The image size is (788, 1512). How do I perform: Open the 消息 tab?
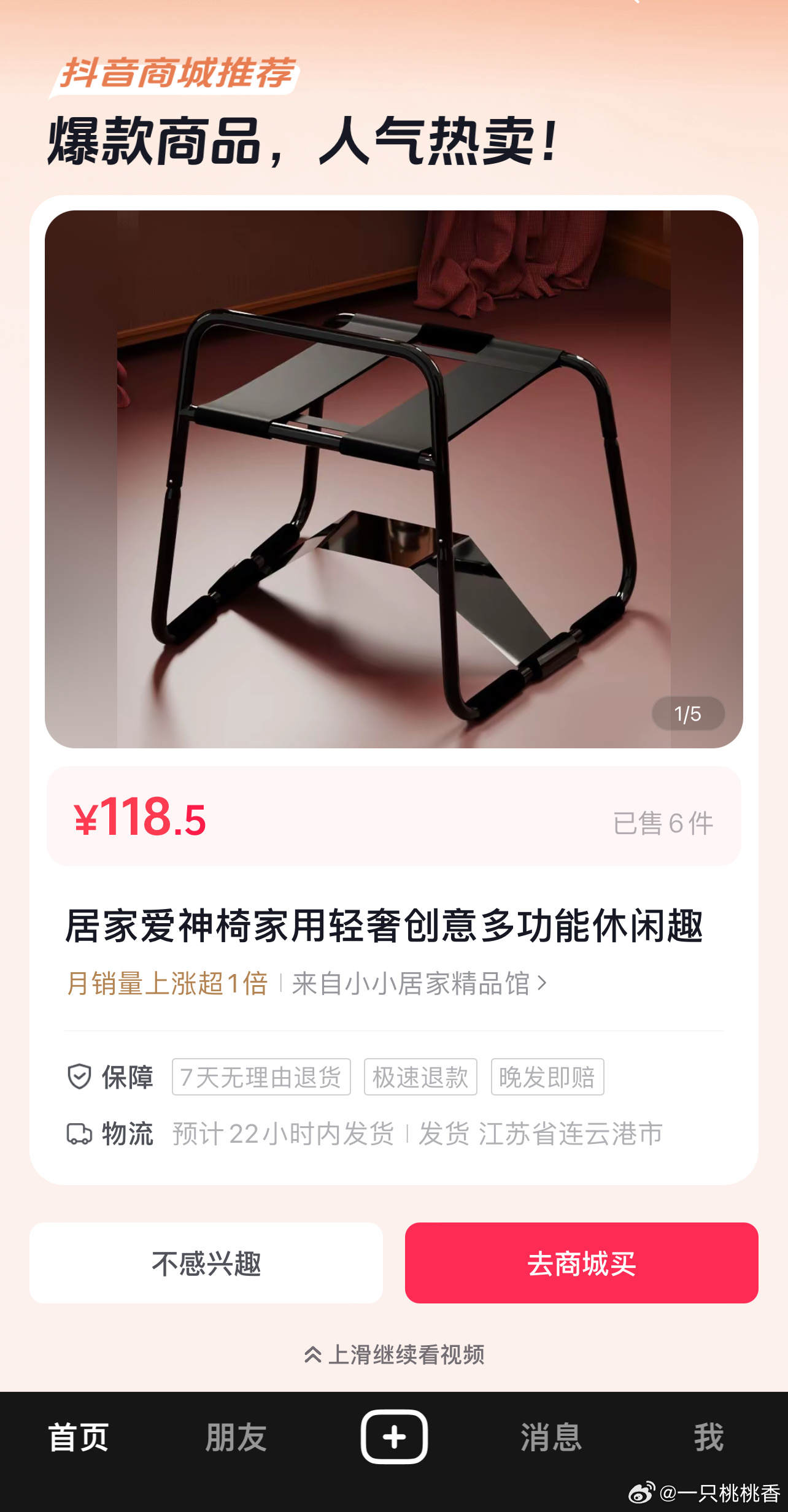(x=551, y=1437)
